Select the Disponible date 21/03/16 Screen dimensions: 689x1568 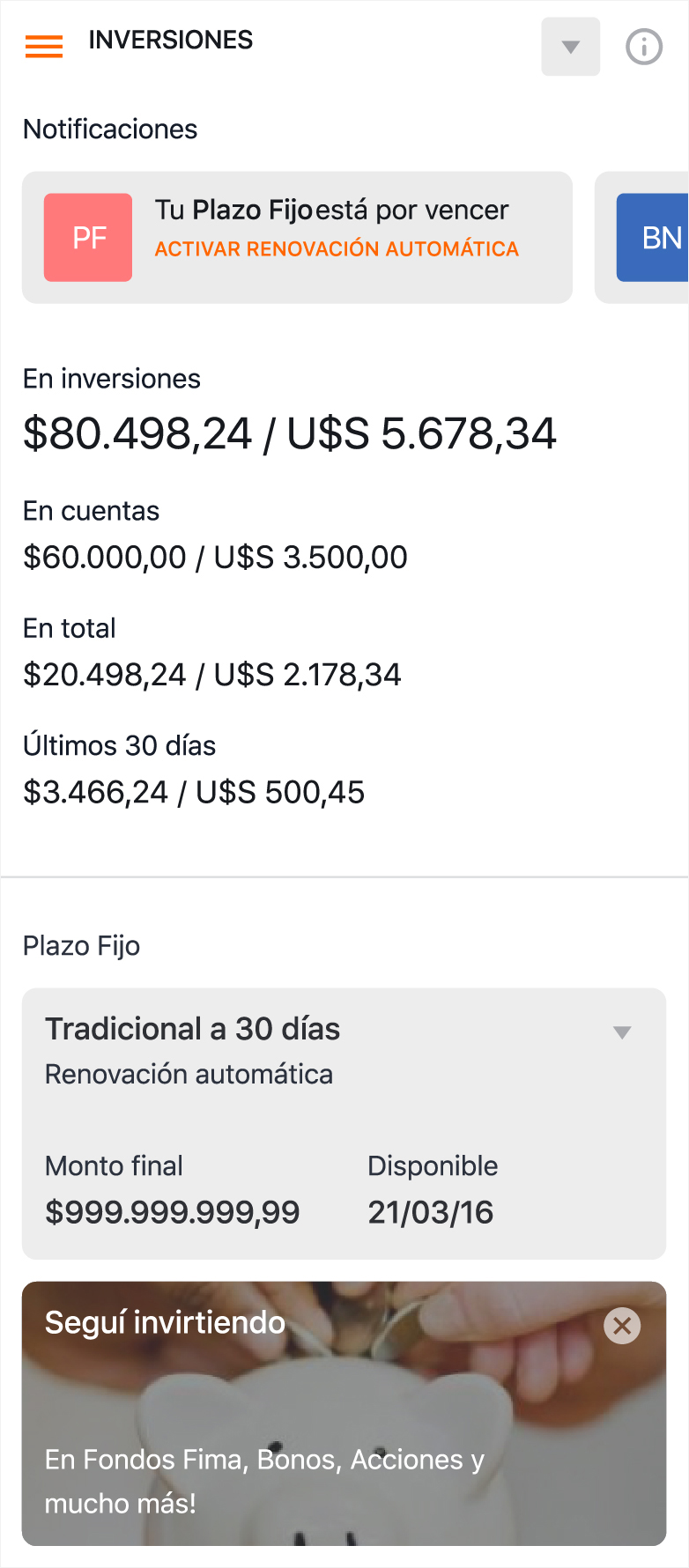430,1213
